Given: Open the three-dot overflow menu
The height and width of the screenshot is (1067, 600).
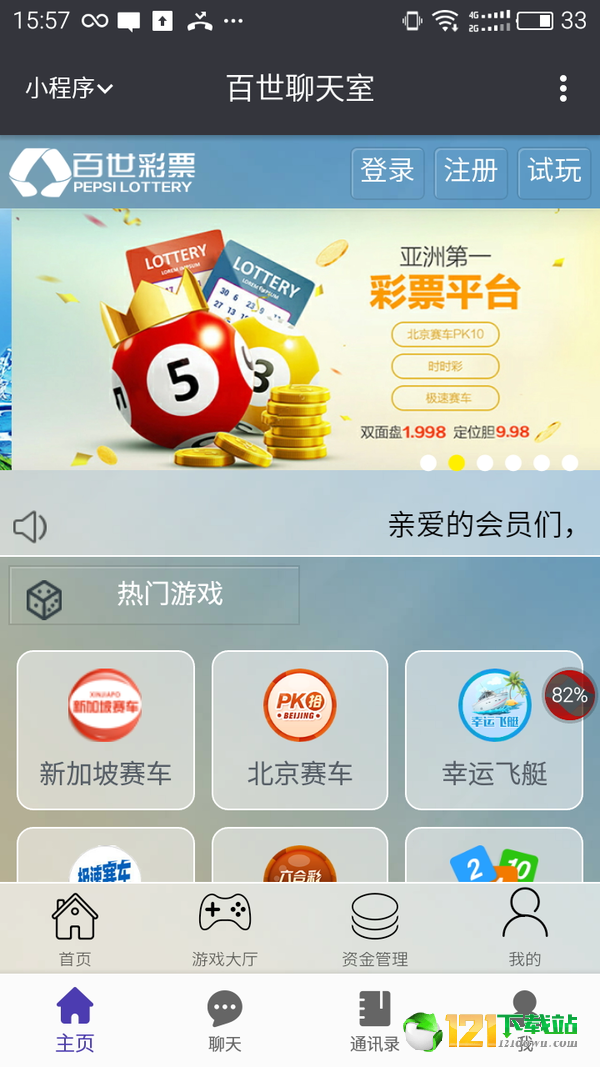Looking at the screenshot, I should pyautogui.click(x=563, y=88).
